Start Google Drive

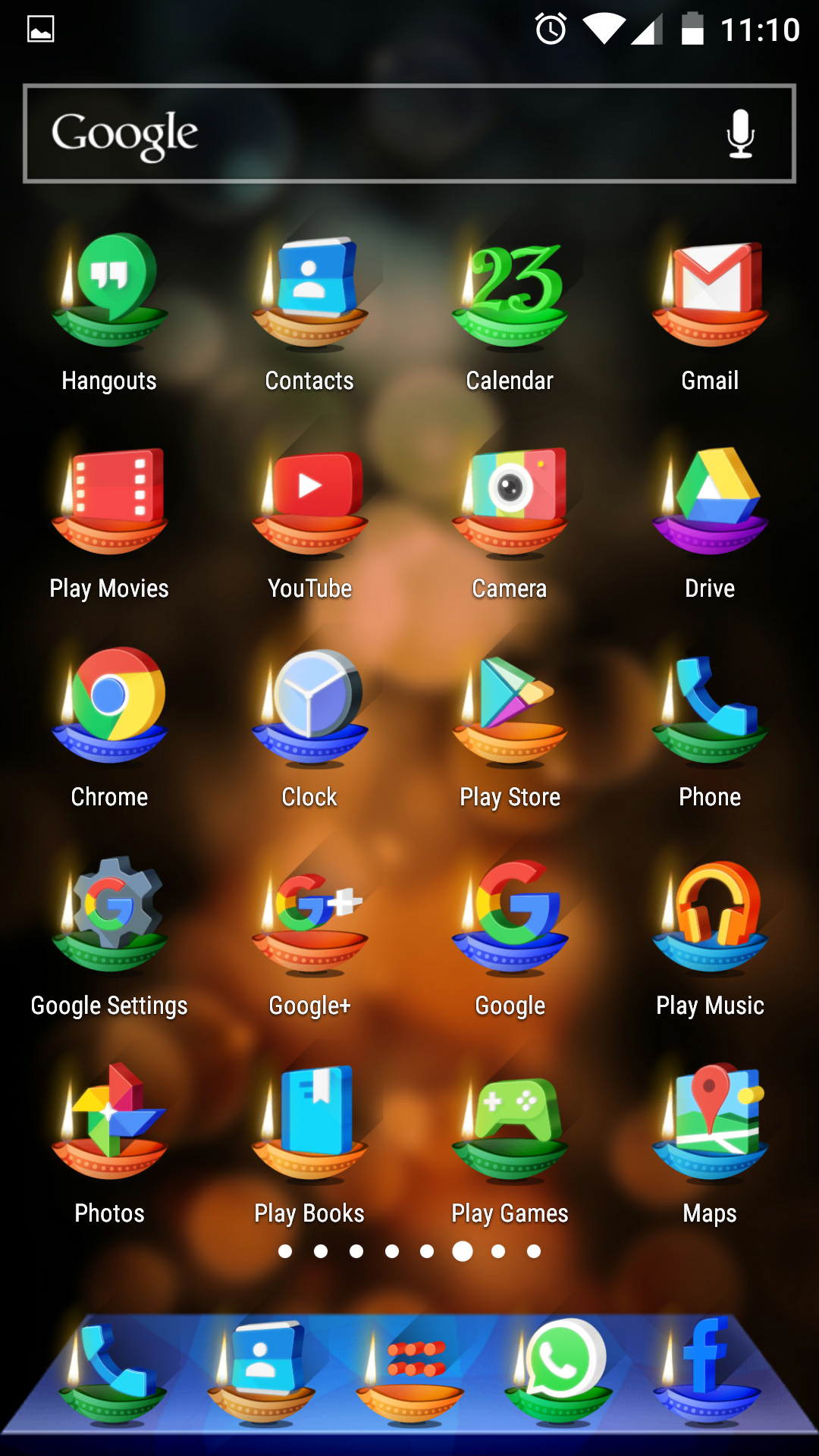[x=709, y=500]
